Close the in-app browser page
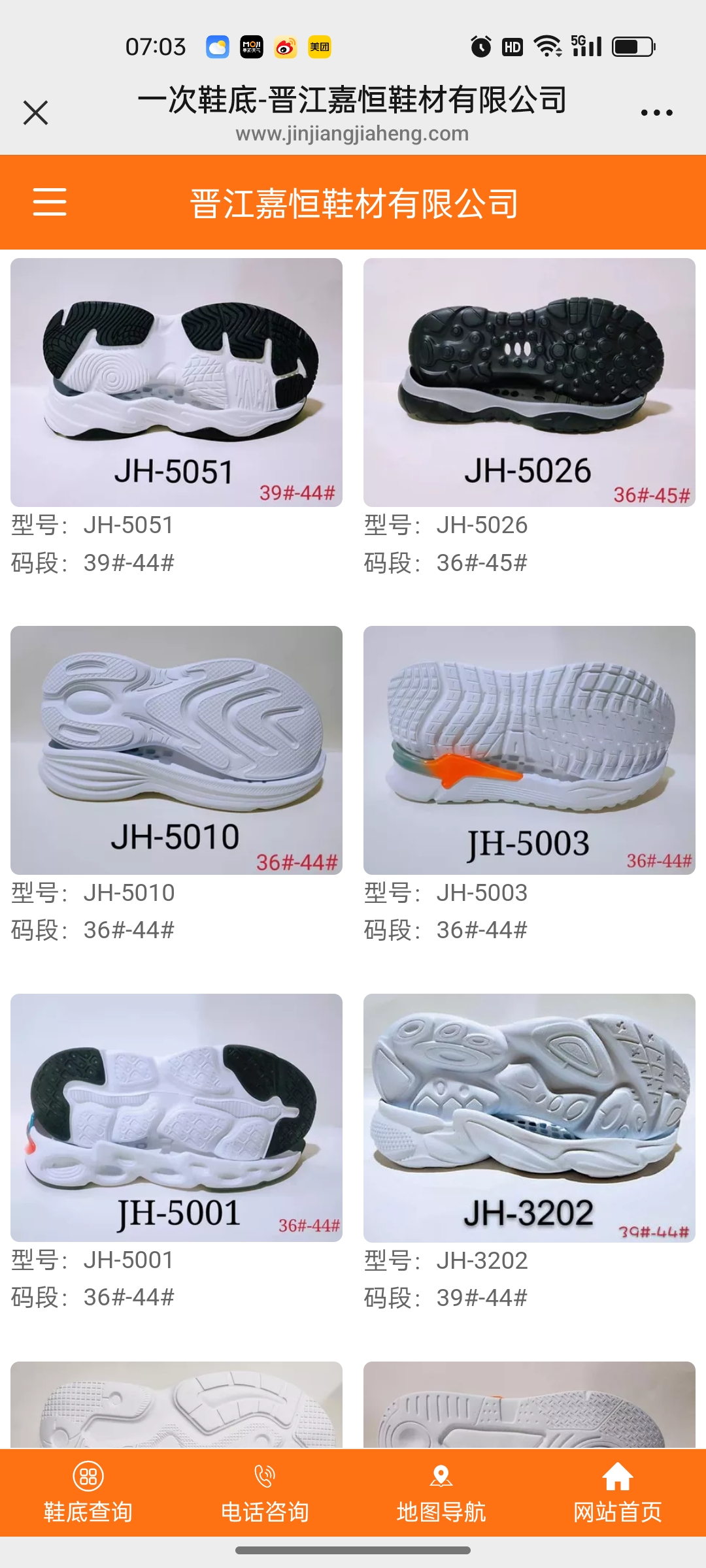Image resolution: width=706 pixels, height=1568 pixels. (x=35, y=112)
